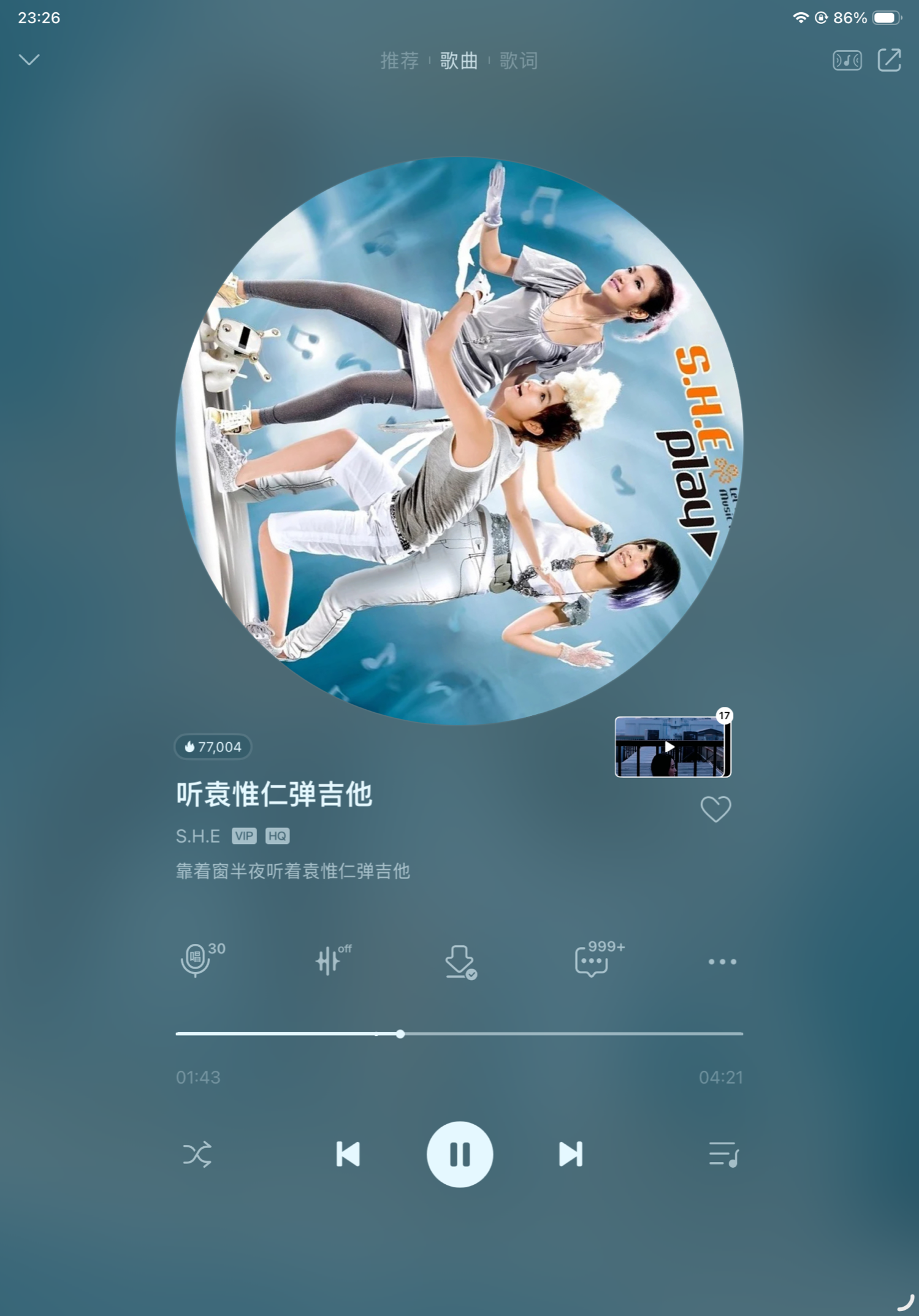Open the play queue list

coord(723,1154)
